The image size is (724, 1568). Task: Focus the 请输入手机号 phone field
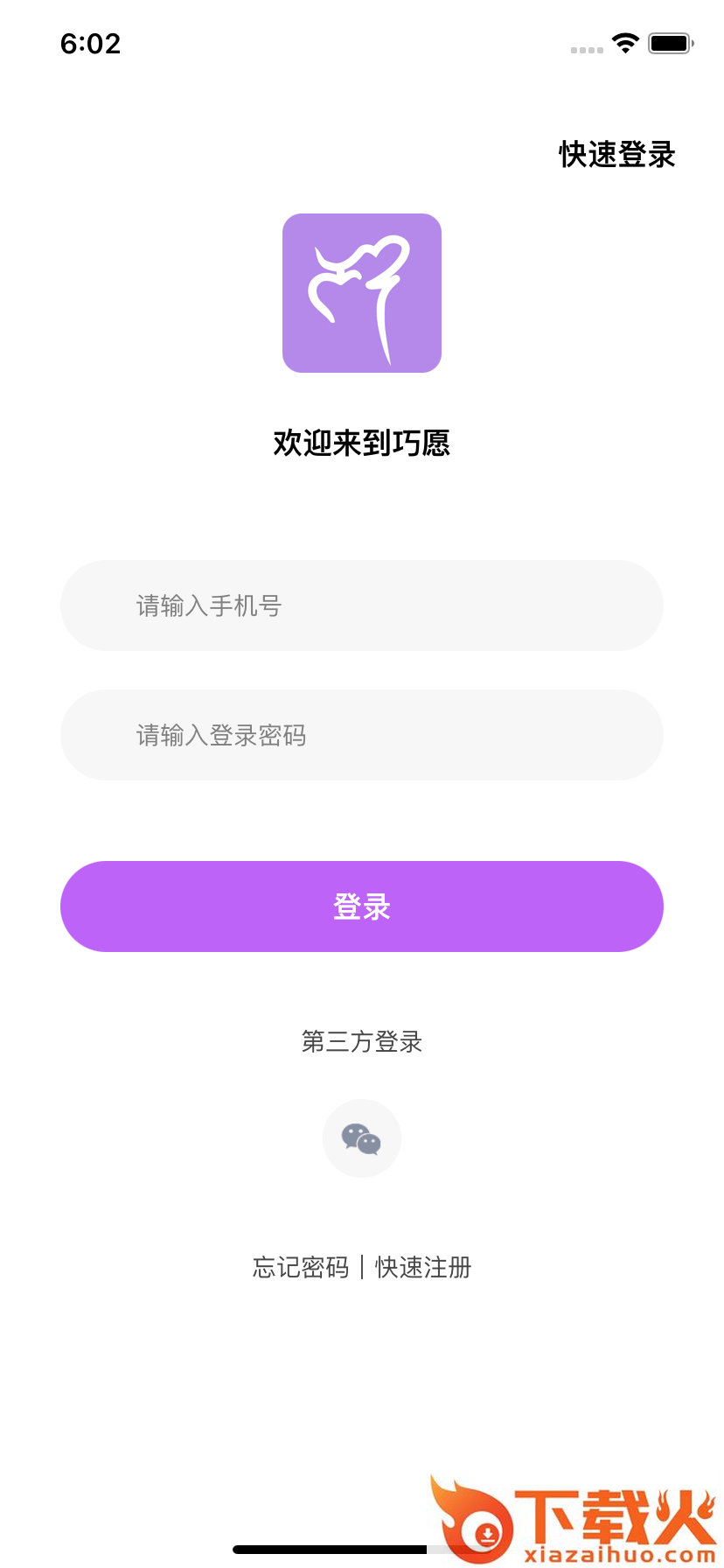point(361,605)
